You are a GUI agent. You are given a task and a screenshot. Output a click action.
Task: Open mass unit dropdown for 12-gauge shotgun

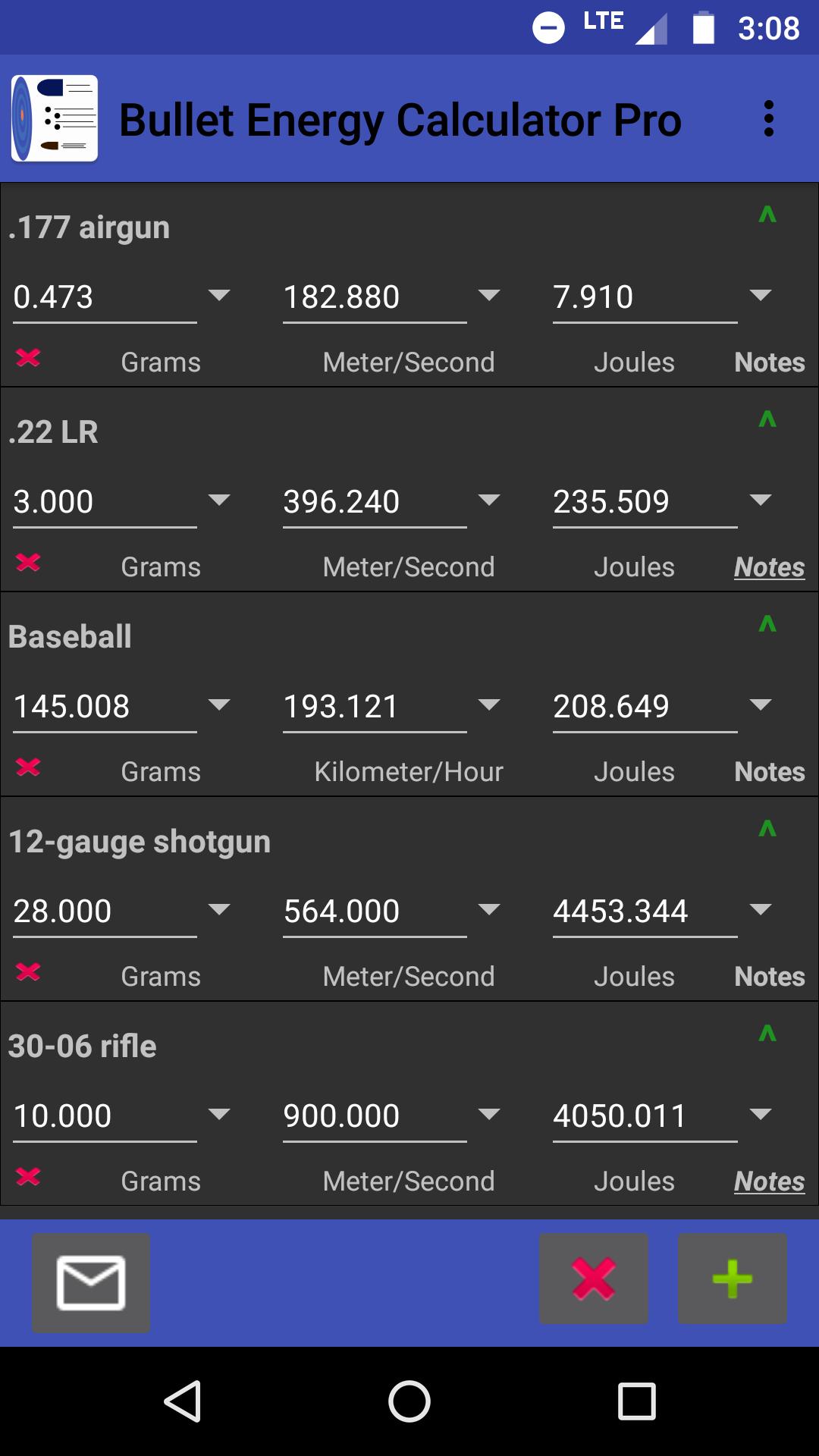219,910
